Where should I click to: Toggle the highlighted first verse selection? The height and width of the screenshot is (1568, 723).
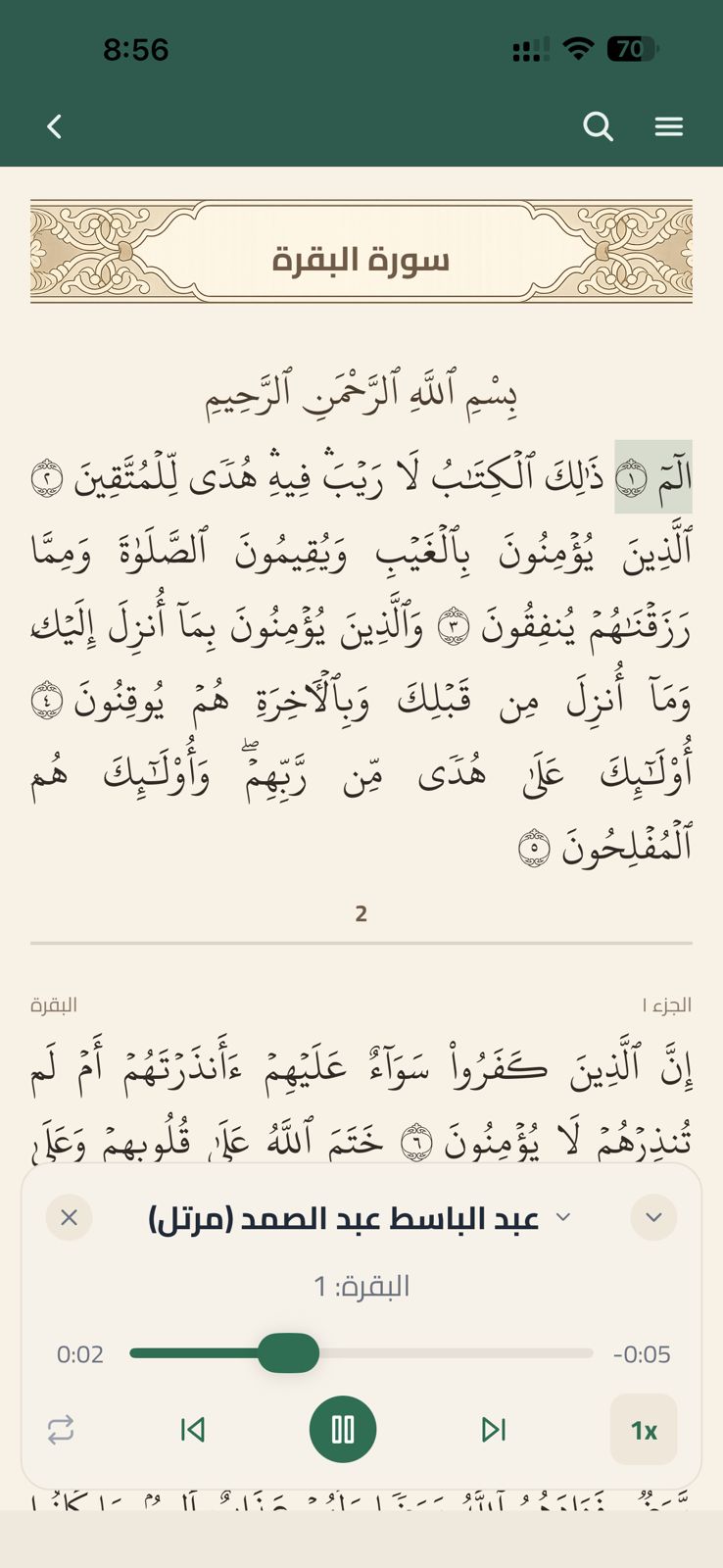651,475
